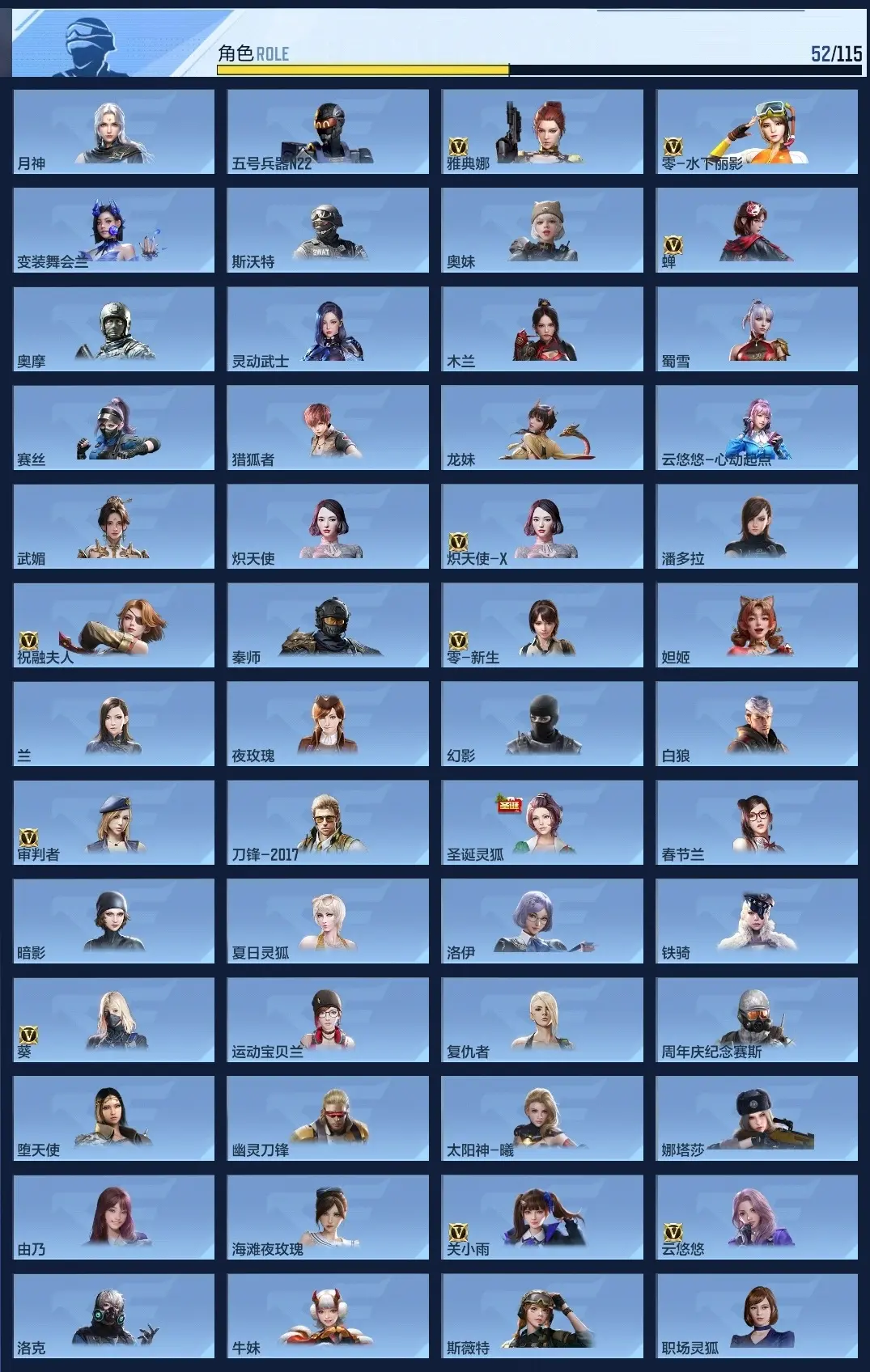View the 关小雨 character card
This screenshot has width=870, height=1372.
click(541, 1217)
